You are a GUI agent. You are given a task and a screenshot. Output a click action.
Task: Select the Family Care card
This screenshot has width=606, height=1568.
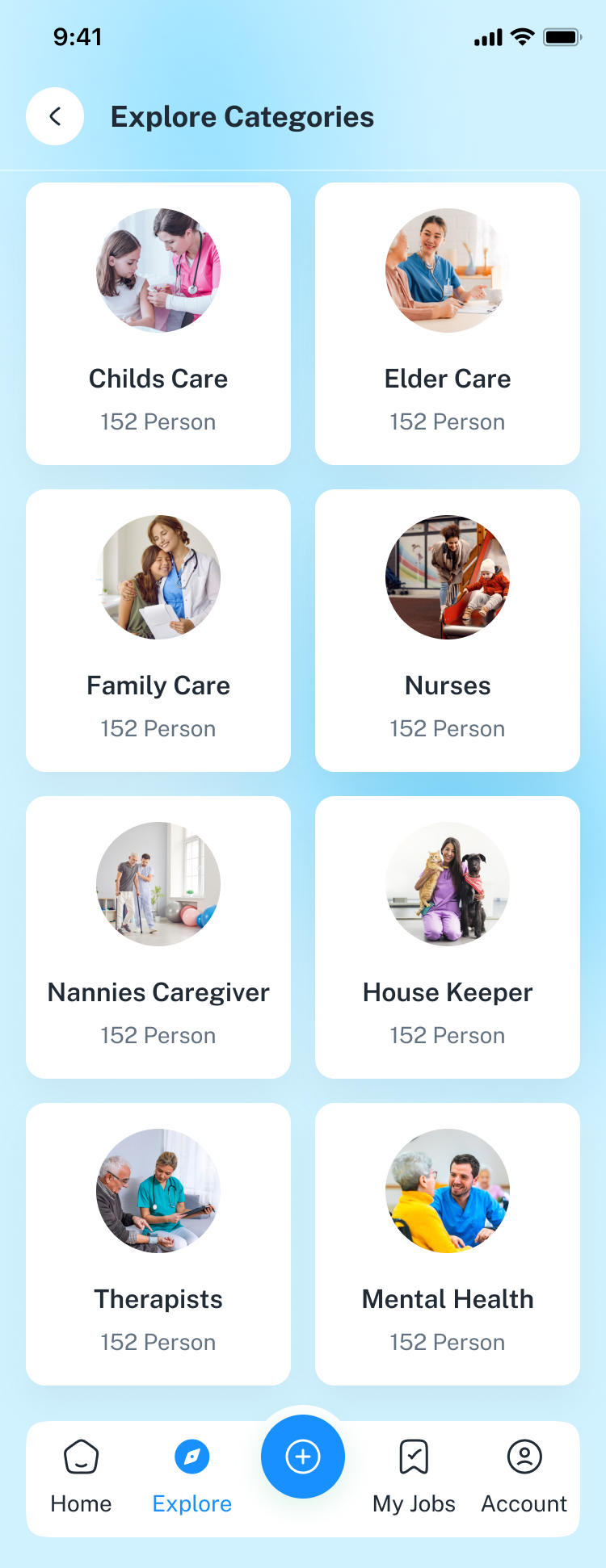[x=158, y=630]
